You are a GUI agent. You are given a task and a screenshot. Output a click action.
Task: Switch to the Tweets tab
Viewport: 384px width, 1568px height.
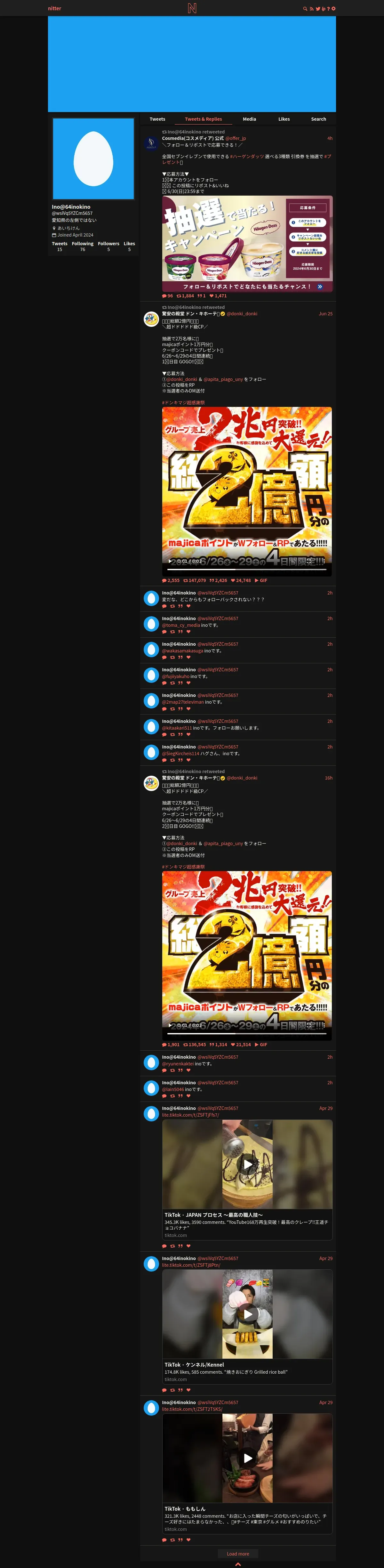tap(157, 119)
